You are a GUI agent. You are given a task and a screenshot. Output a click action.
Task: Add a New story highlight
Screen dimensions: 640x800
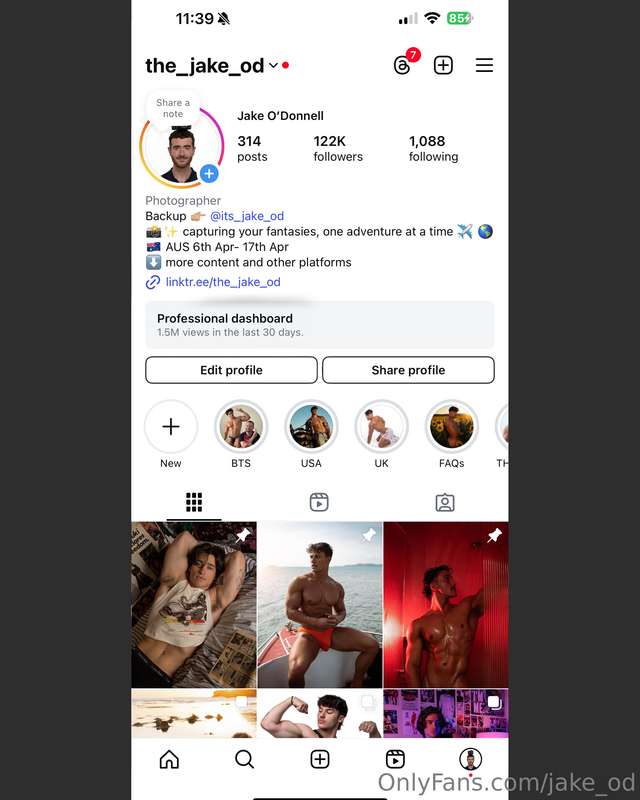point(171,427)
